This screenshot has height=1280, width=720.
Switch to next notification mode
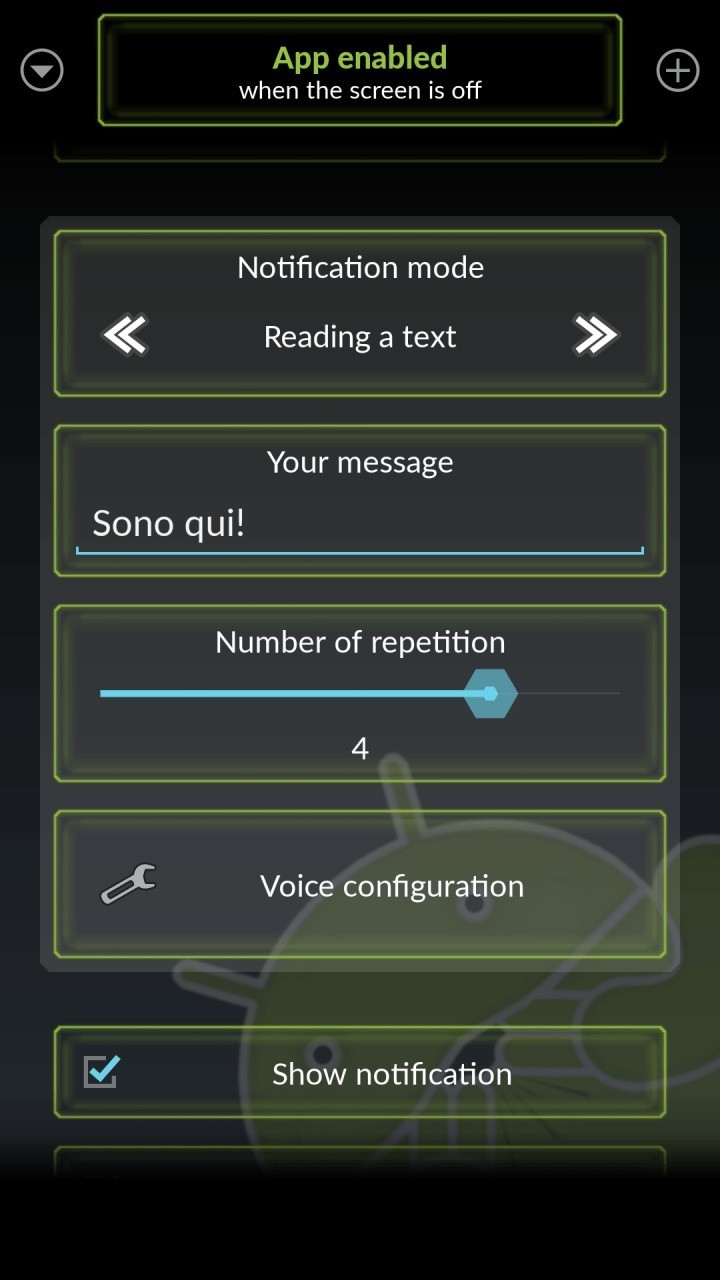tap(595, 336)
